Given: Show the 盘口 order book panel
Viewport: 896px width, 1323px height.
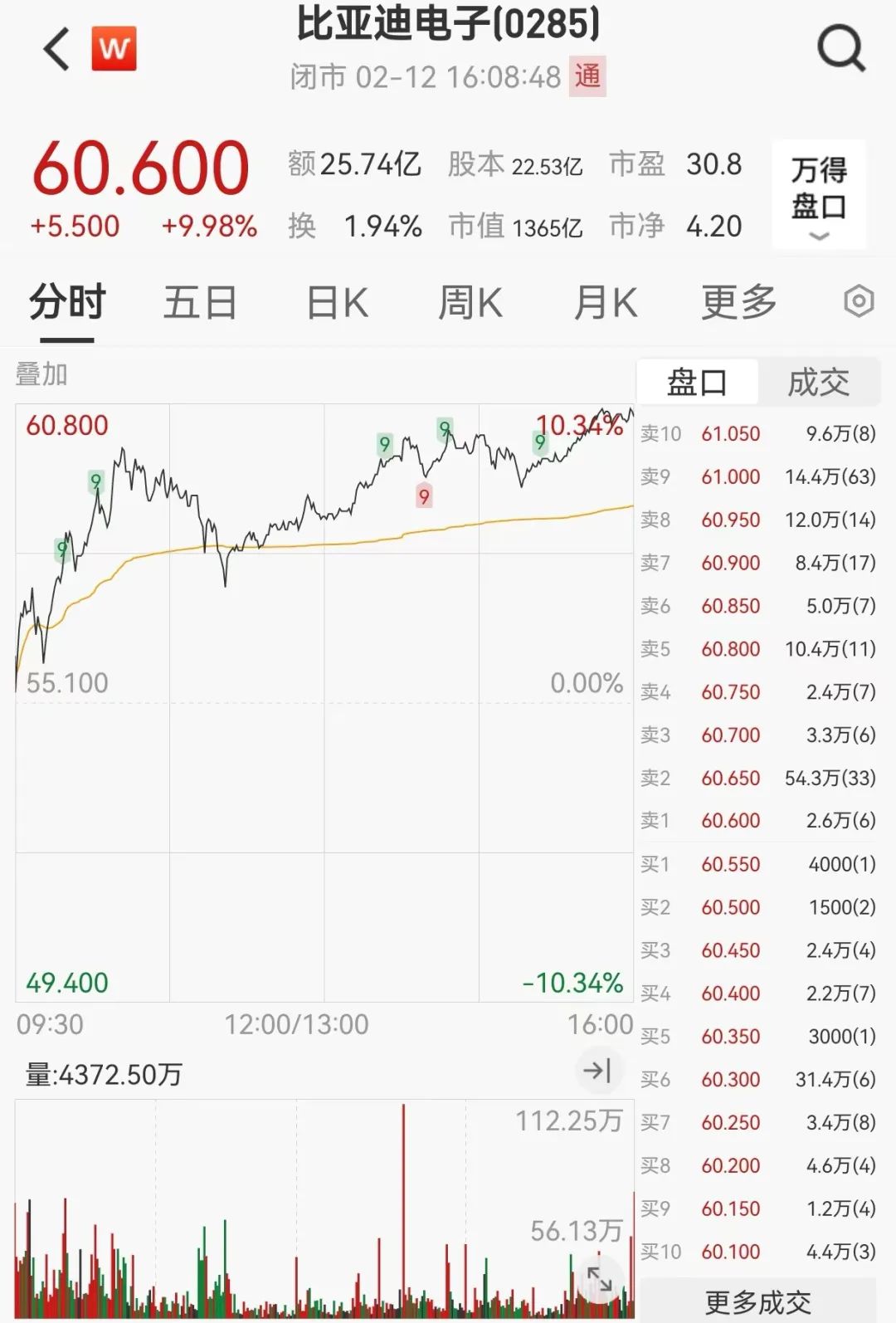Looking at the screenshot, I should click(697, 383).
